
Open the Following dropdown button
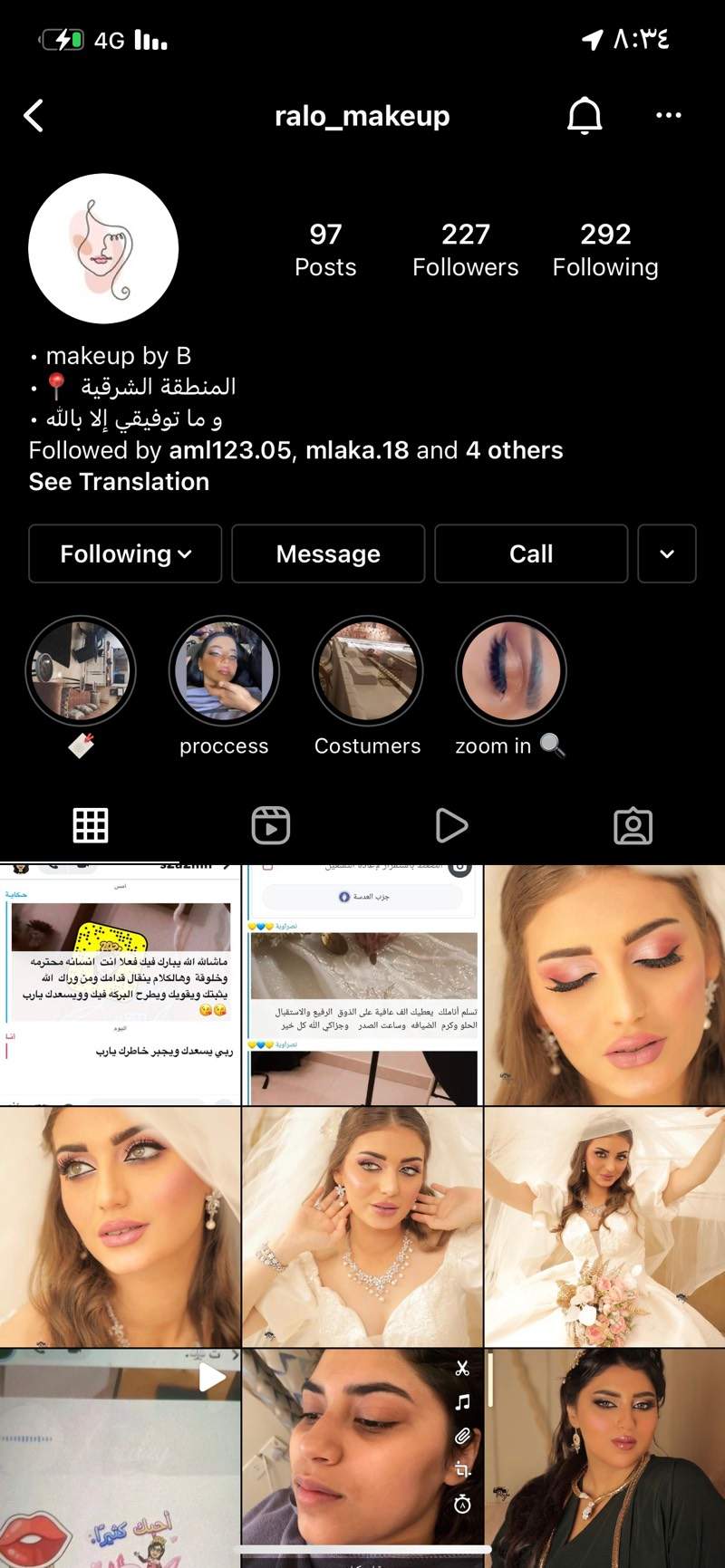point(125,553)
